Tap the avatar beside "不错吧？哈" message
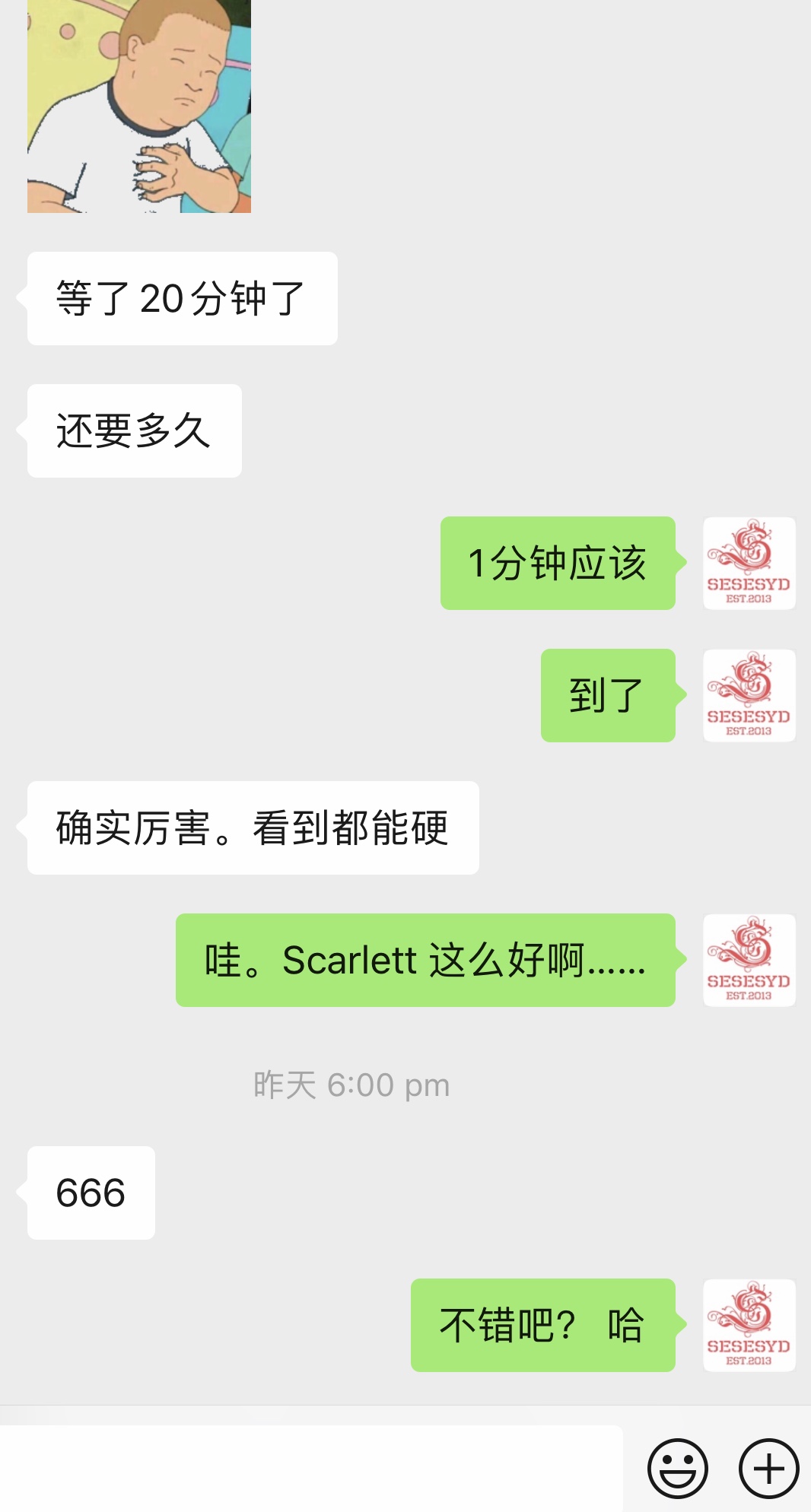This screenshot has height=1512, width=811. point(749,1325)
